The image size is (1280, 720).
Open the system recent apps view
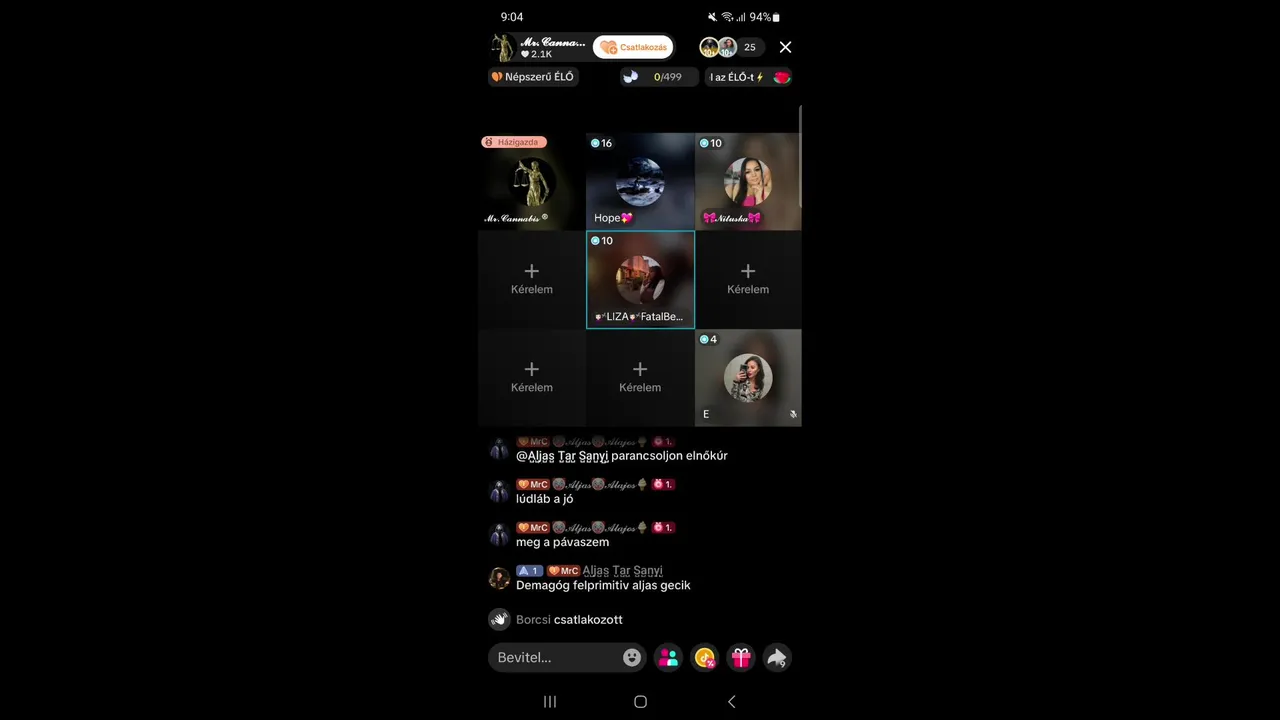tap(549, 702)
